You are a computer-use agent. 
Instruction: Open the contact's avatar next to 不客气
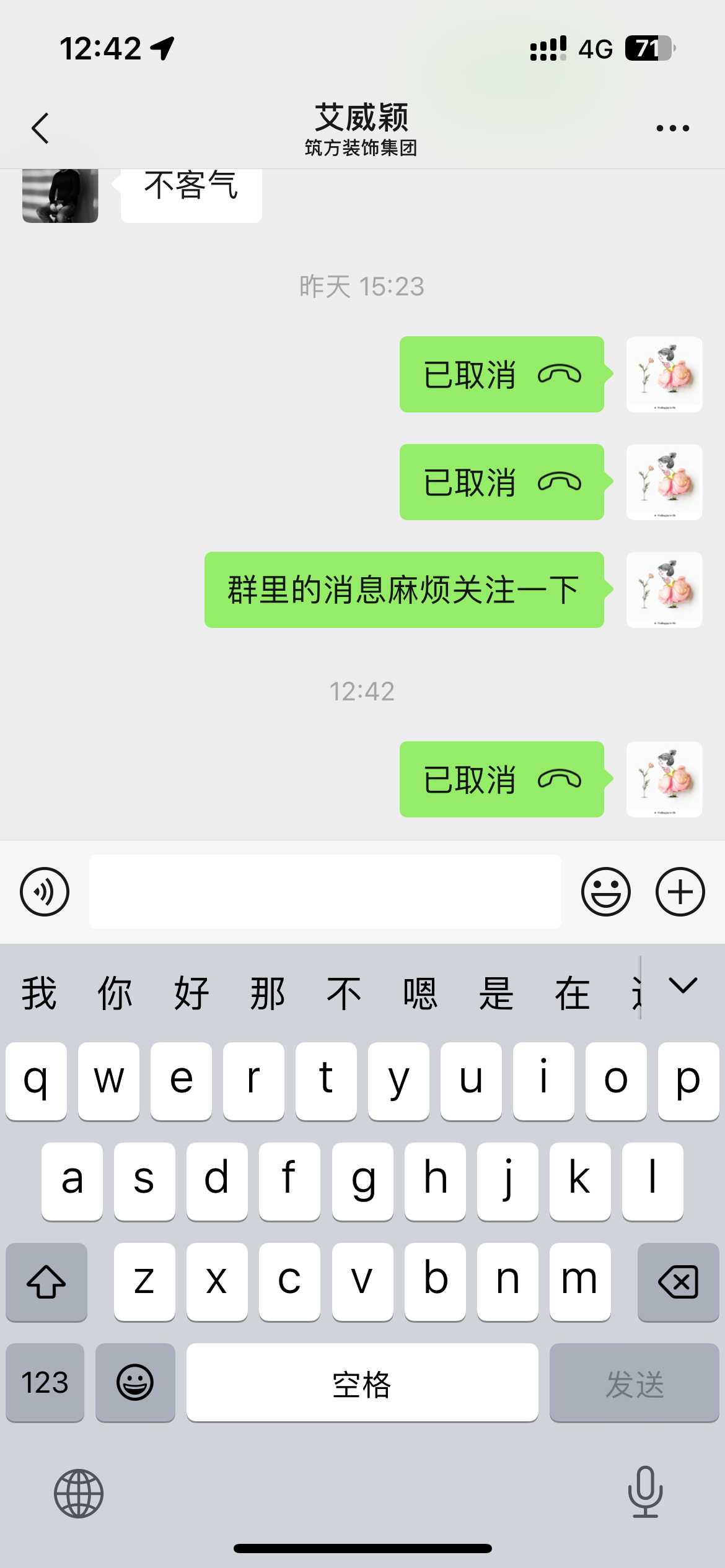60,195
